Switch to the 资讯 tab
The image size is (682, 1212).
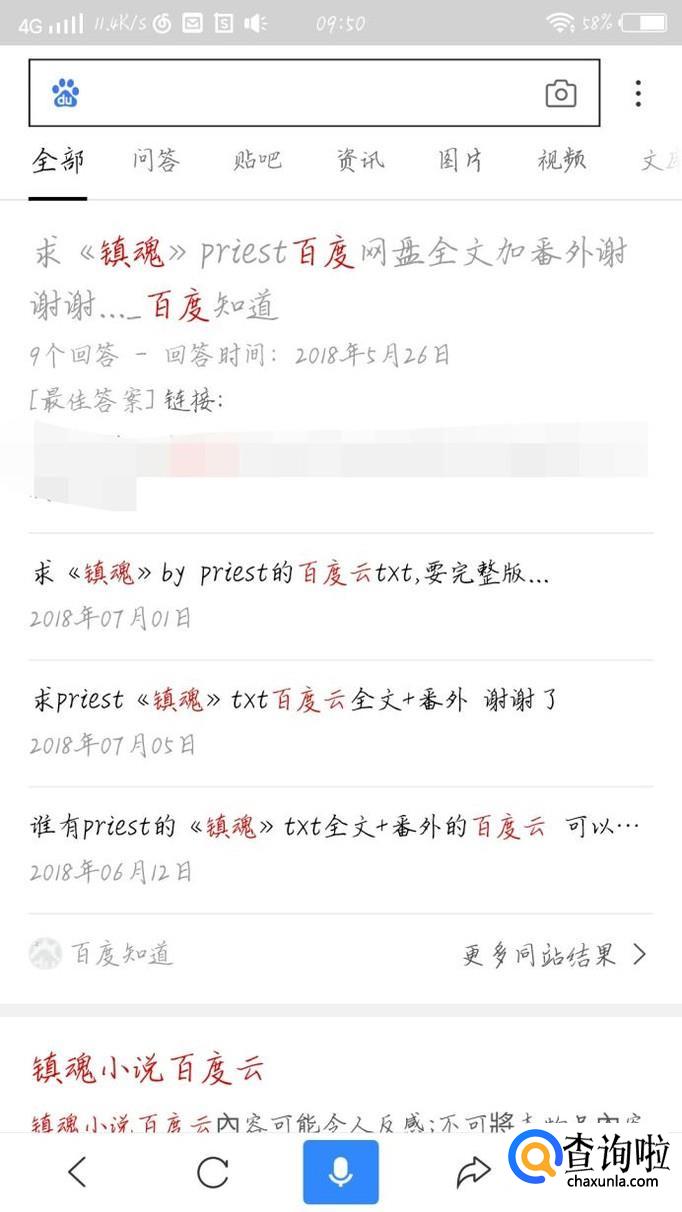pos(359,160)
